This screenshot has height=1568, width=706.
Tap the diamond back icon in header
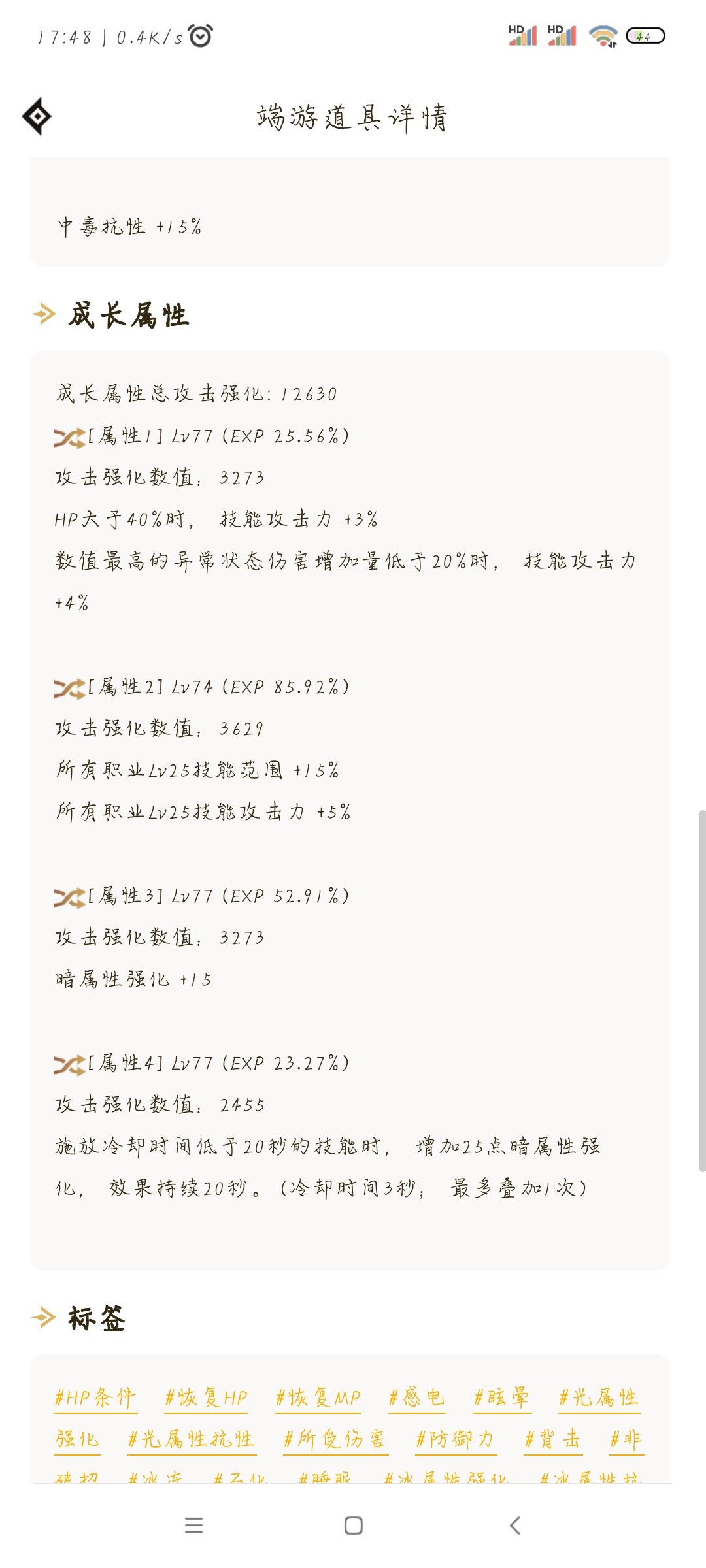tap(37, 116)
